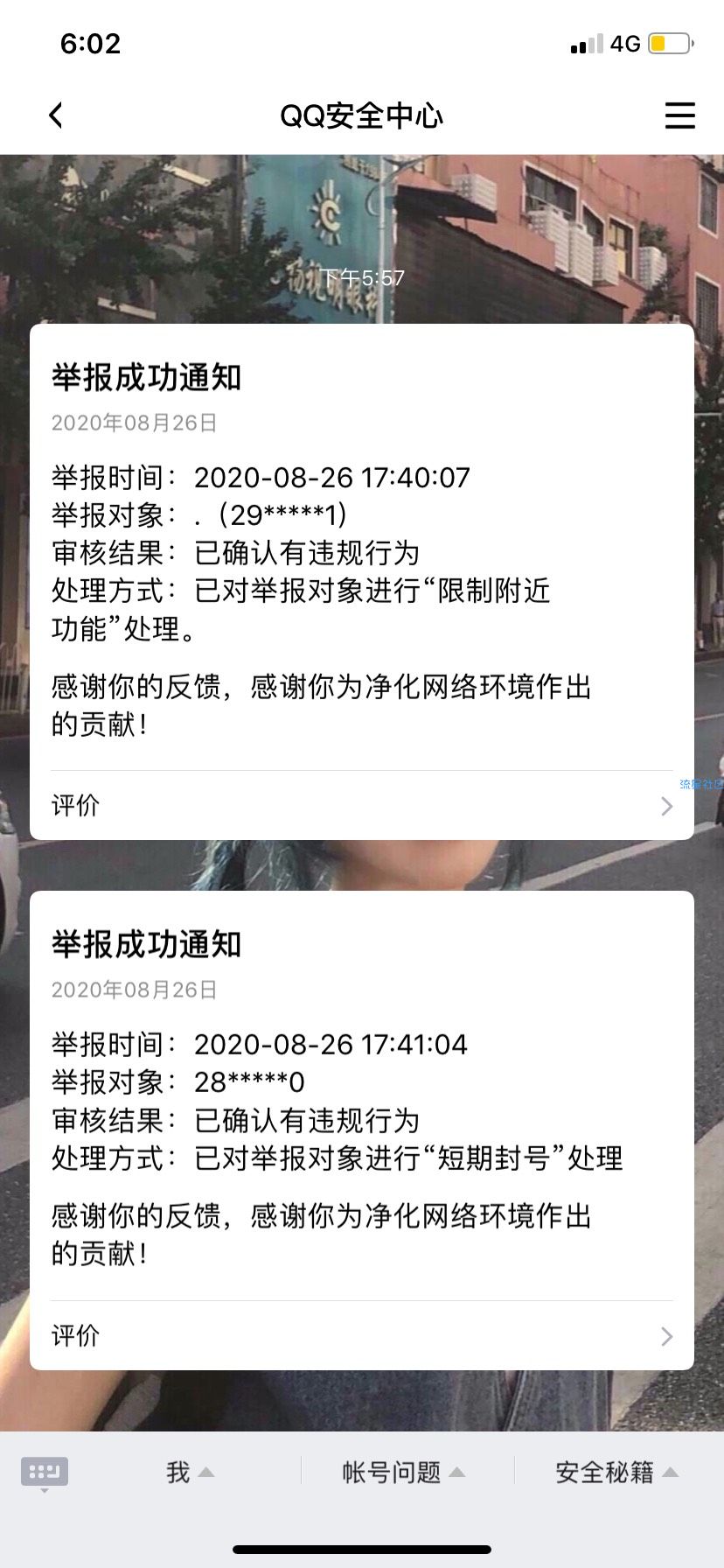724x1568 pixels.
Task: Expand the 帐号问题 menu
Action: click(403, 1473)
